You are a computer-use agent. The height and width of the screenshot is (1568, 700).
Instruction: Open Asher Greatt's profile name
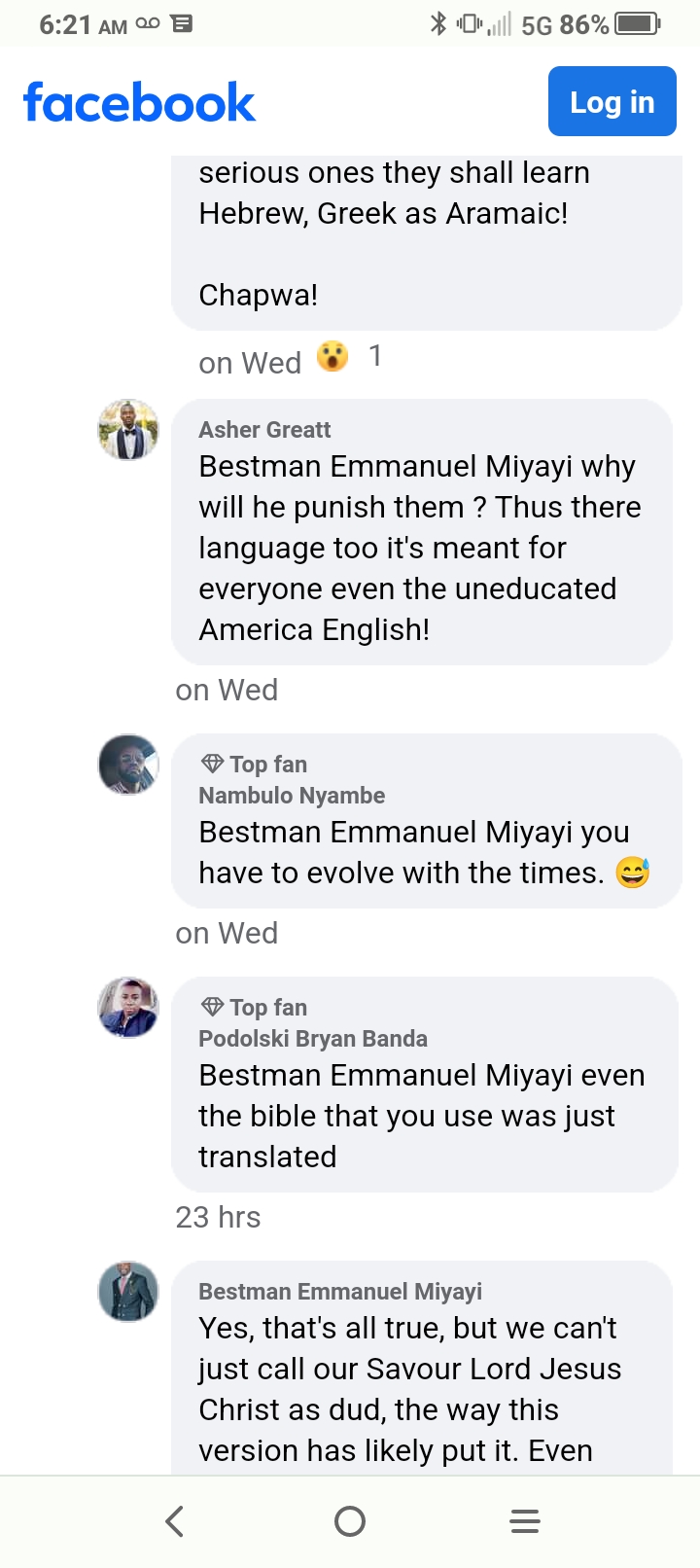pos(264,430)
